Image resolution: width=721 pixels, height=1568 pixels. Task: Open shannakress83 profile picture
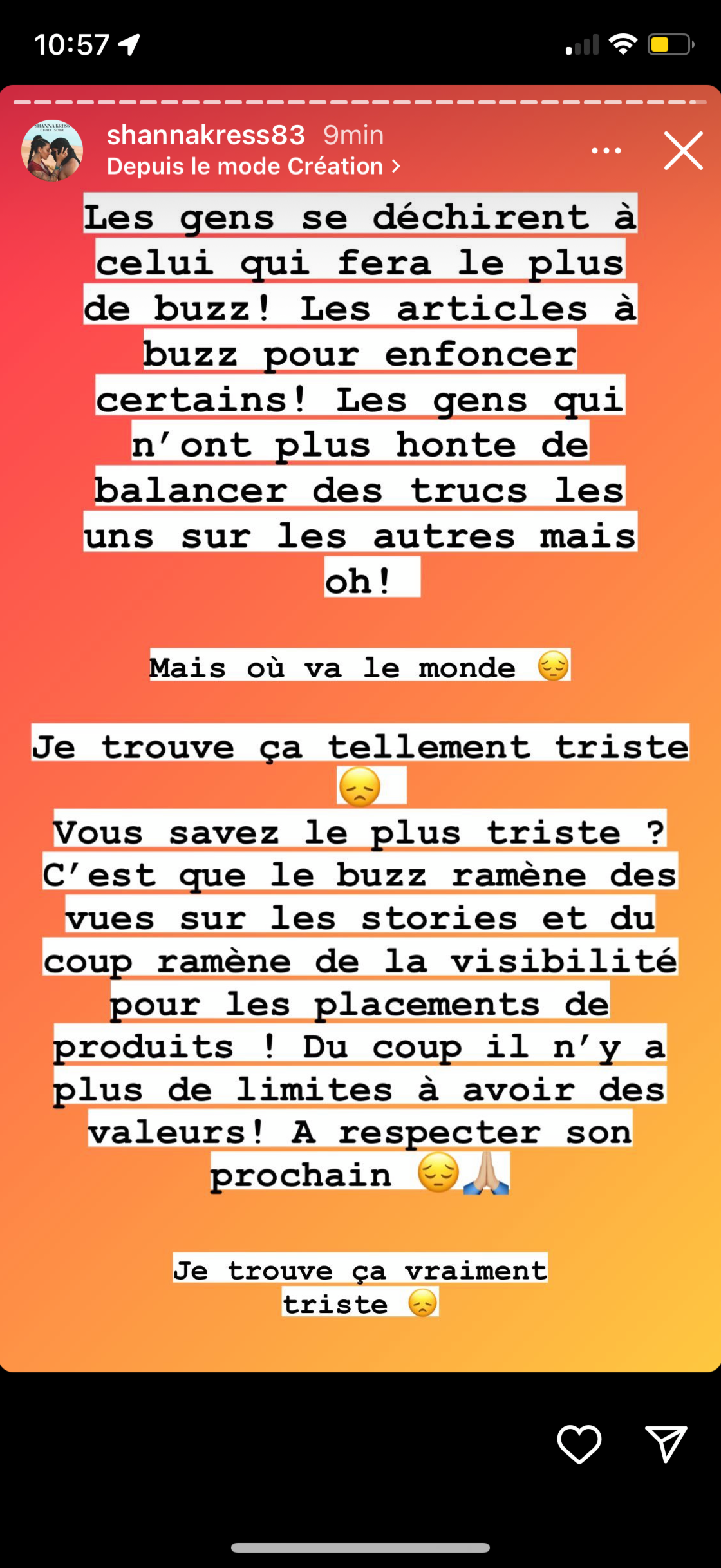click(52, 151)
